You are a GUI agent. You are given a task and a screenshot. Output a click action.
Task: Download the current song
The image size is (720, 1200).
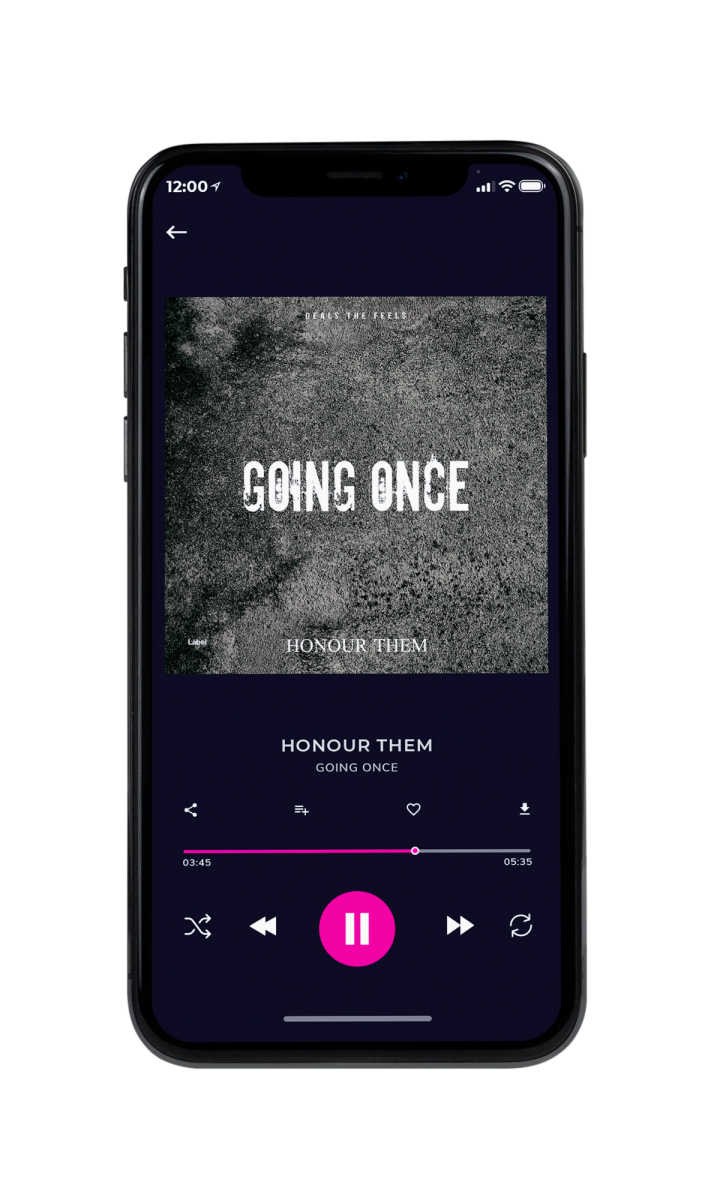pyautogui.click(x=524, y=810)
